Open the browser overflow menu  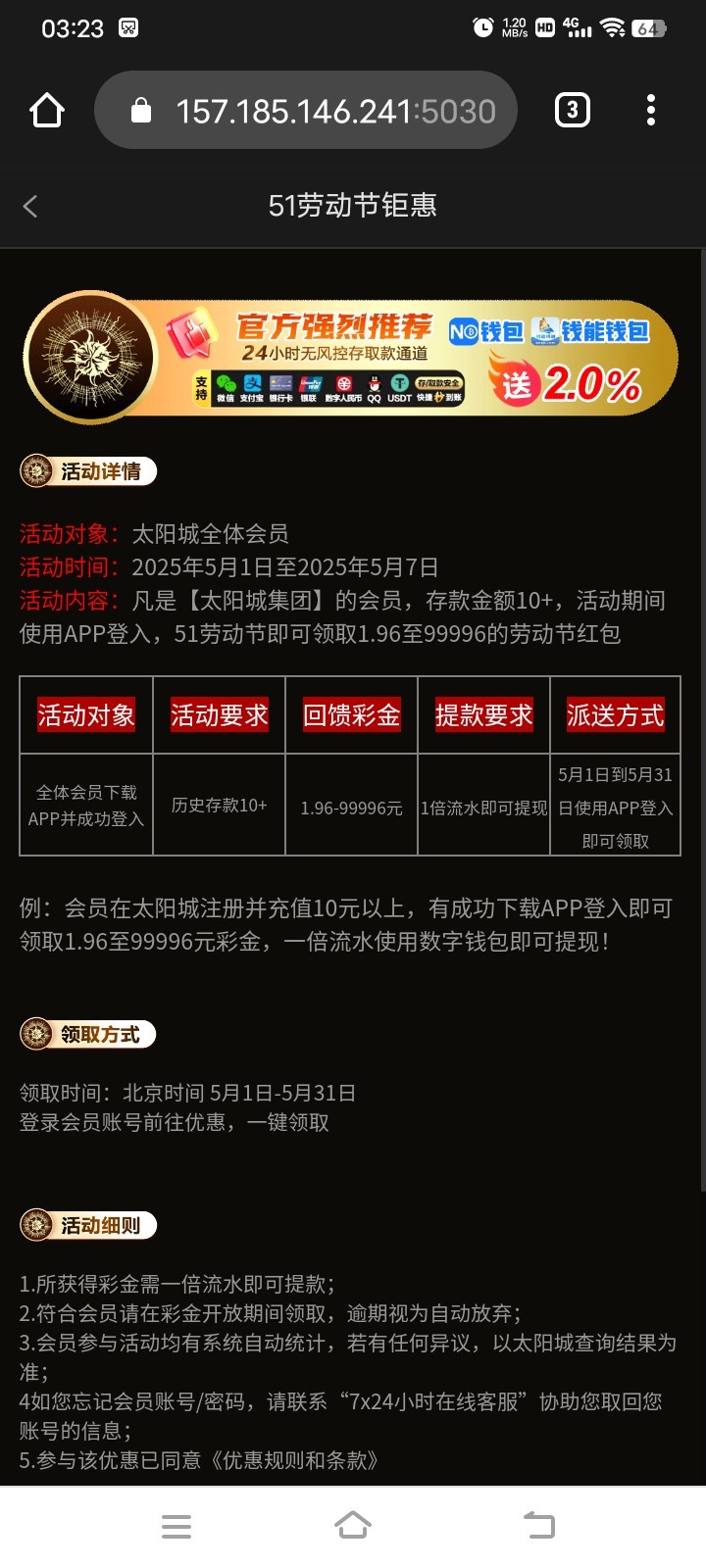tap(651, 110)
